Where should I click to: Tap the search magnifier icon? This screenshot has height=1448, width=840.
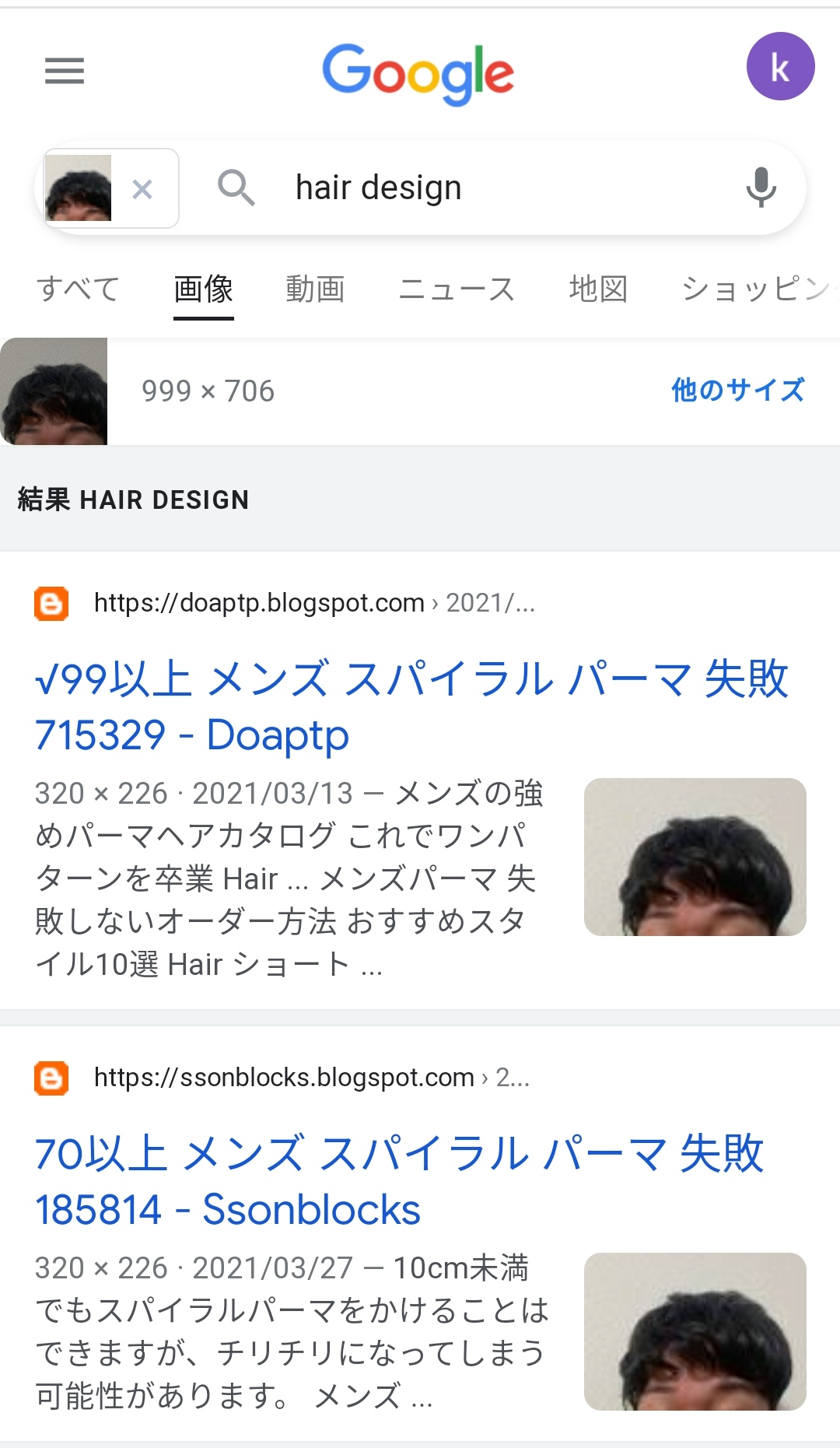coord(236,188)
